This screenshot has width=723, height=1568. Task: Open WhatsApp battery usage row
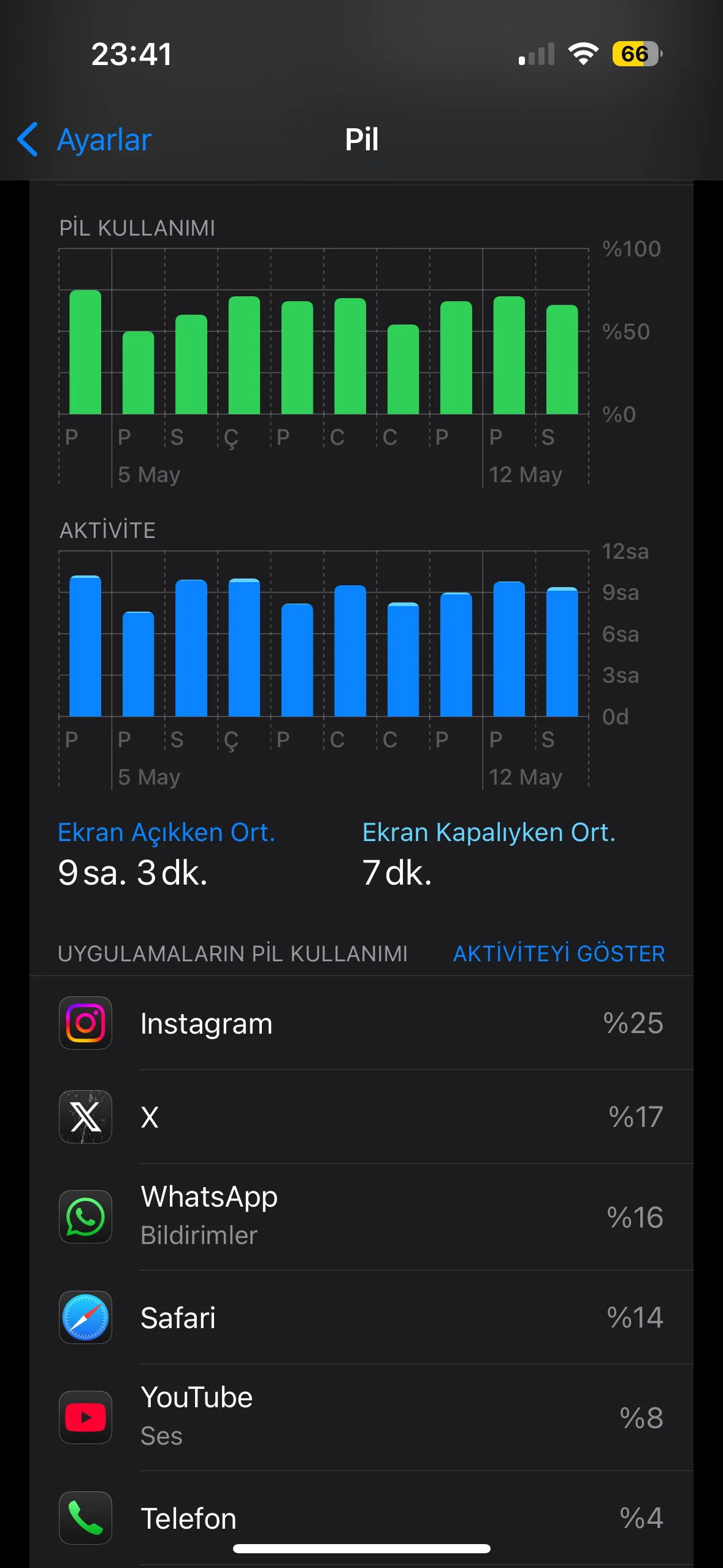click(361, 1216)
